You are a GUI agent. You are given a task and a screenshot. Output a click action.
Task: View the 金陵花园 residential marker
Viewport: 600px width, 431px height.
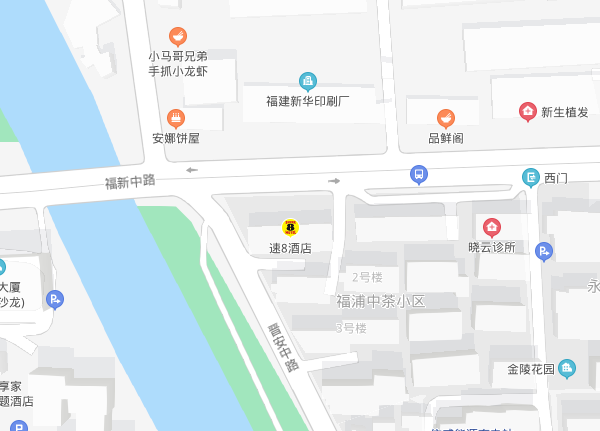[x=567, y=368]
